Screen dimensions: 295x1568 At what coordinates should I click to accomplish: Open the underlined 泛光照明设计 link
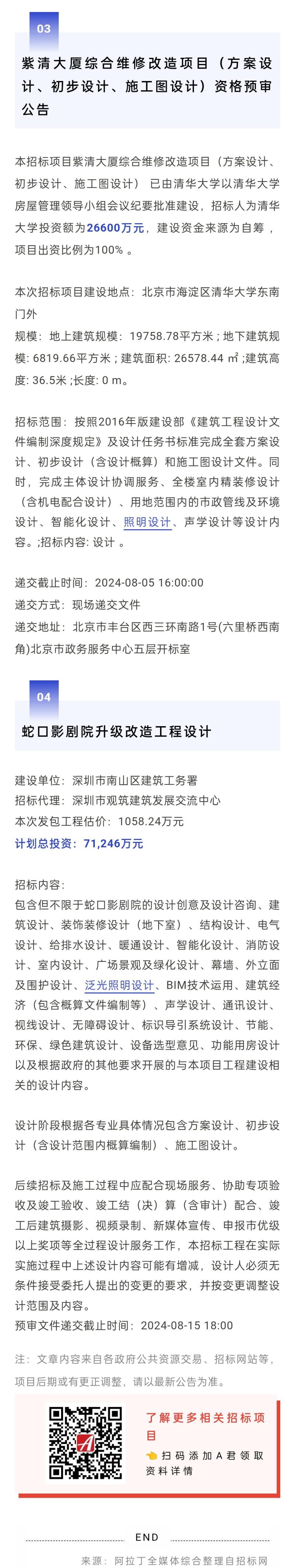click(x=119, y=985)
